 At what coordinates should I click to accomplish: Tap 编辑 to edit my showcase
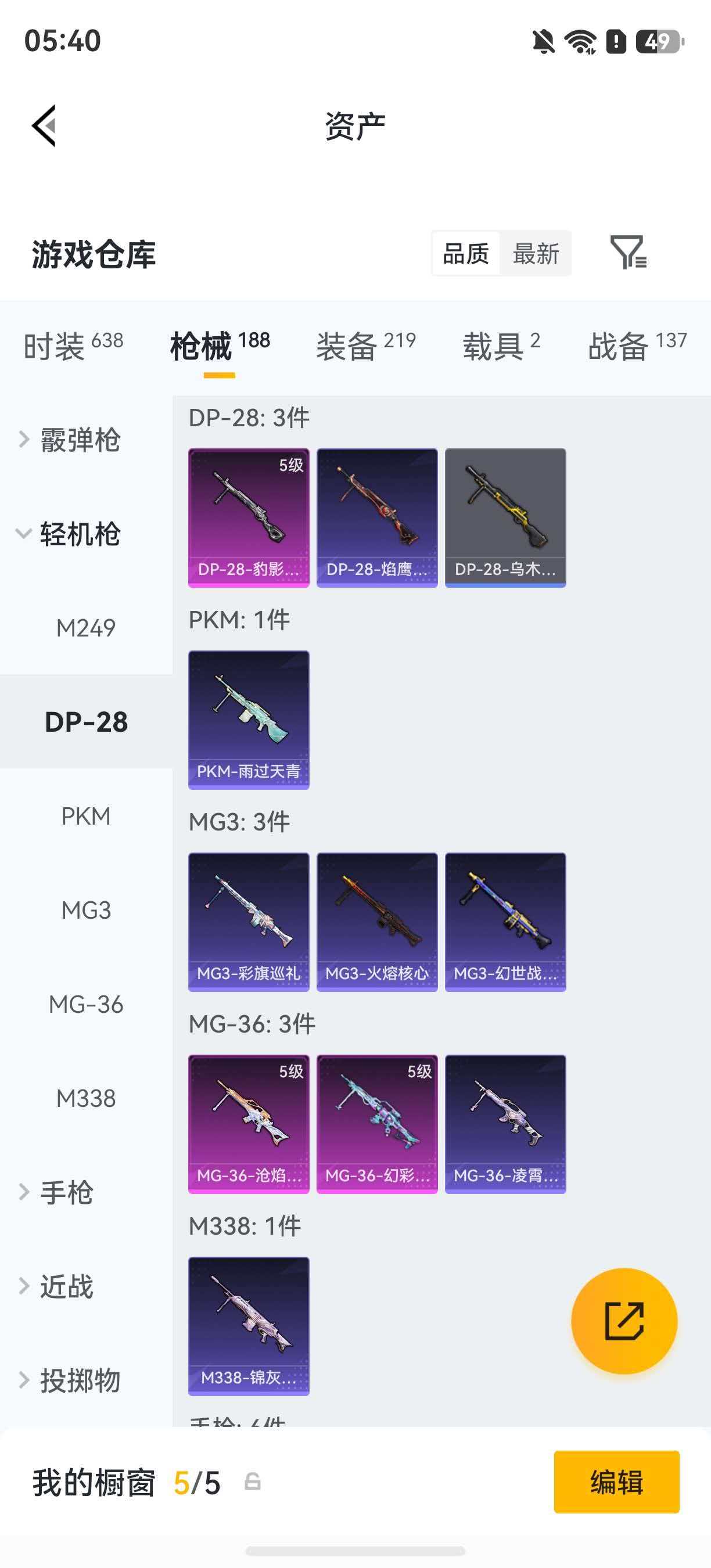pyautogui.click(x=616, y=1481)
